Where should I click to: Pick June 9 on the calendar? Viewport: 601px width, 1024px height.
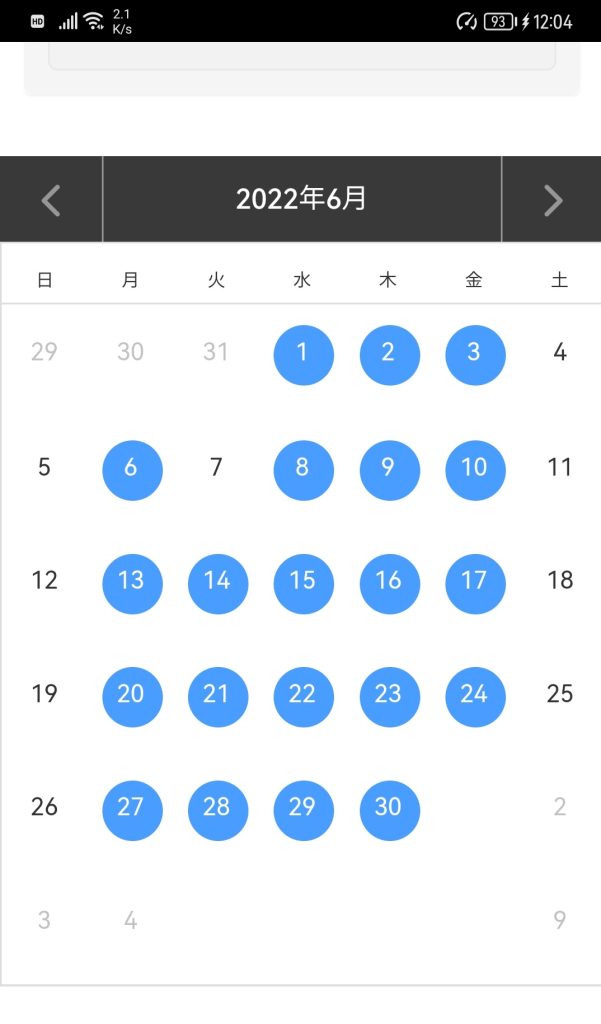point(389,470)
